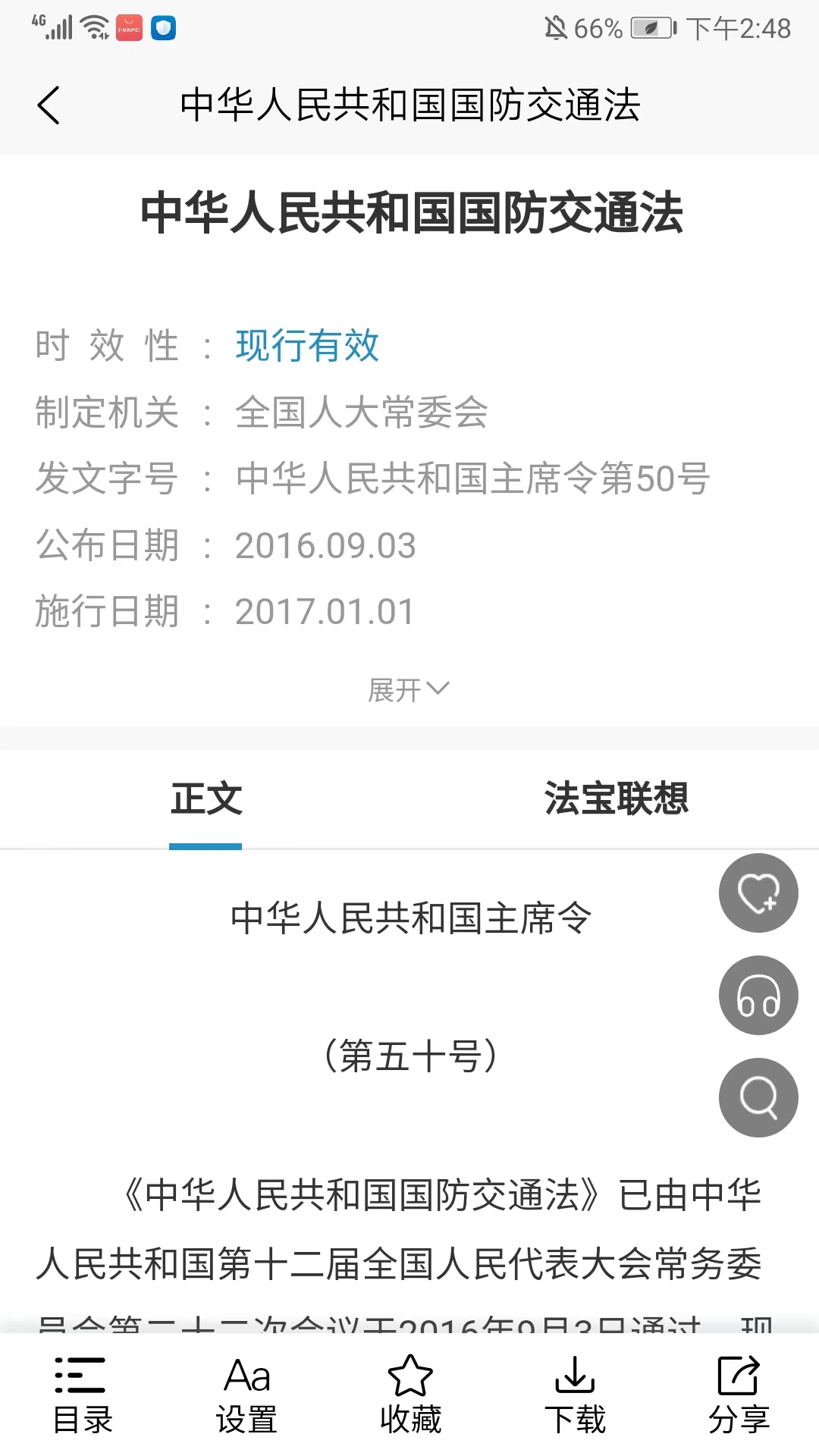Open search with the magnifier icon
Image resolution: width=819 pixels, height=1456 pixels.
coord(758,1097)
